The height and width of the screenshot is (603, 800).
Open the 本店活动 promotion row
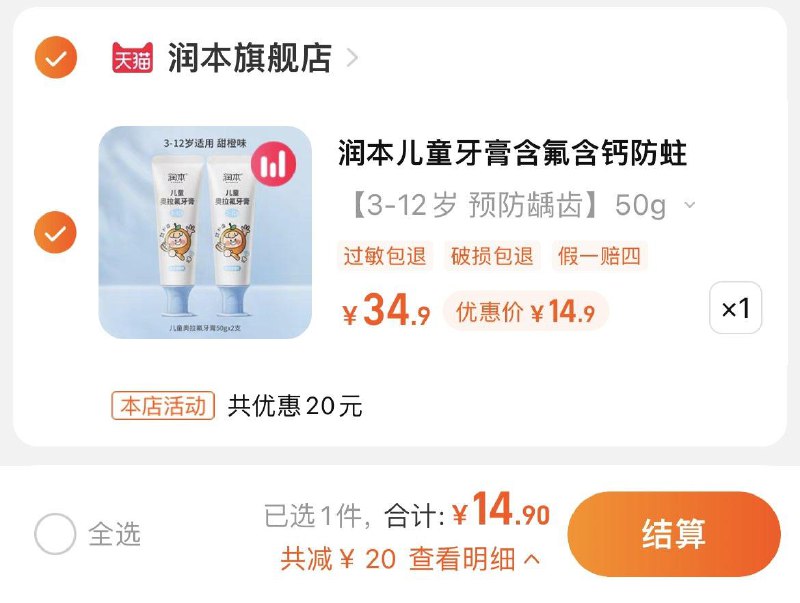237,406
